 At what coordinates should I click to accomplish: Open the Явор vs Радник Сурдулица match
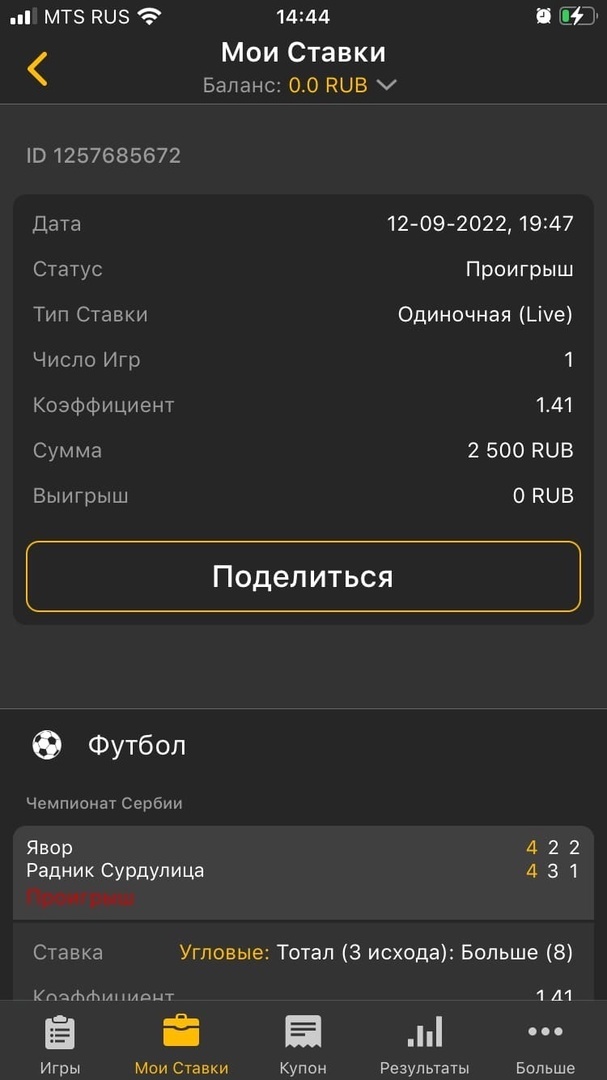pyautogui.click(x=303, y=873)
